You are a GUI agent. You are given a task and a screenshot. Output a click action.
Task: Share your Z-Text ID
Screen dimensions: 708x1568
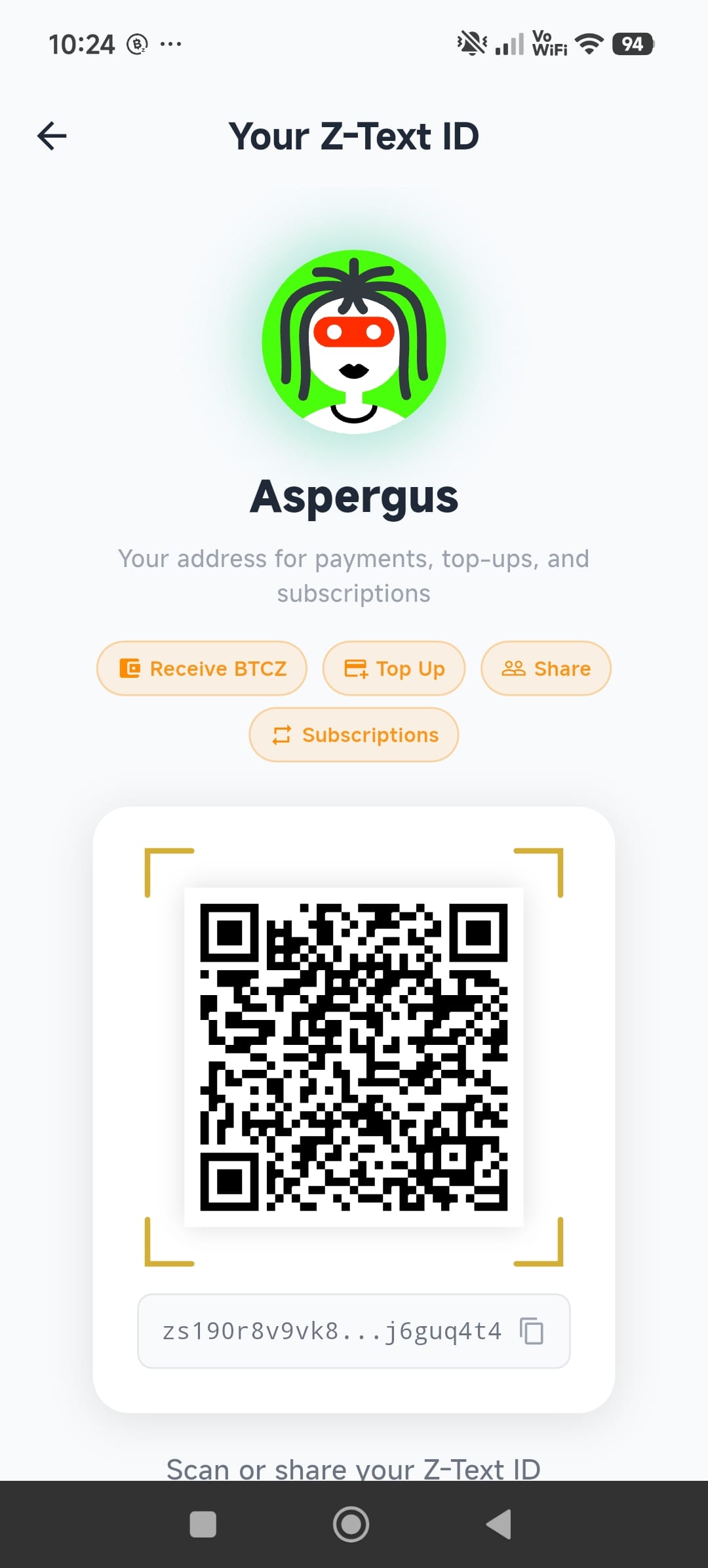546,668
